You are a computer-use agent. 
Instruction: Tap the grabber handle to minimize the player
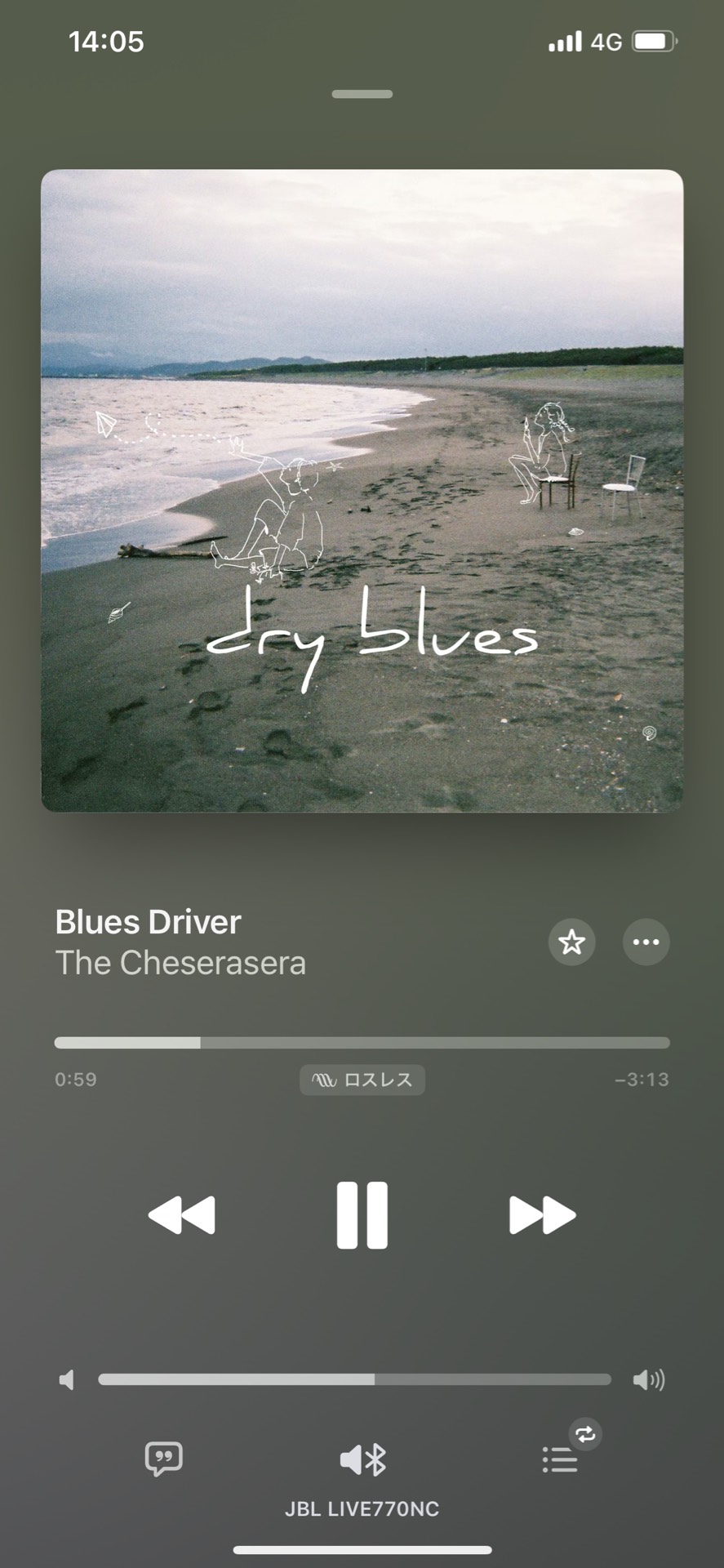(x=362, y=95)
